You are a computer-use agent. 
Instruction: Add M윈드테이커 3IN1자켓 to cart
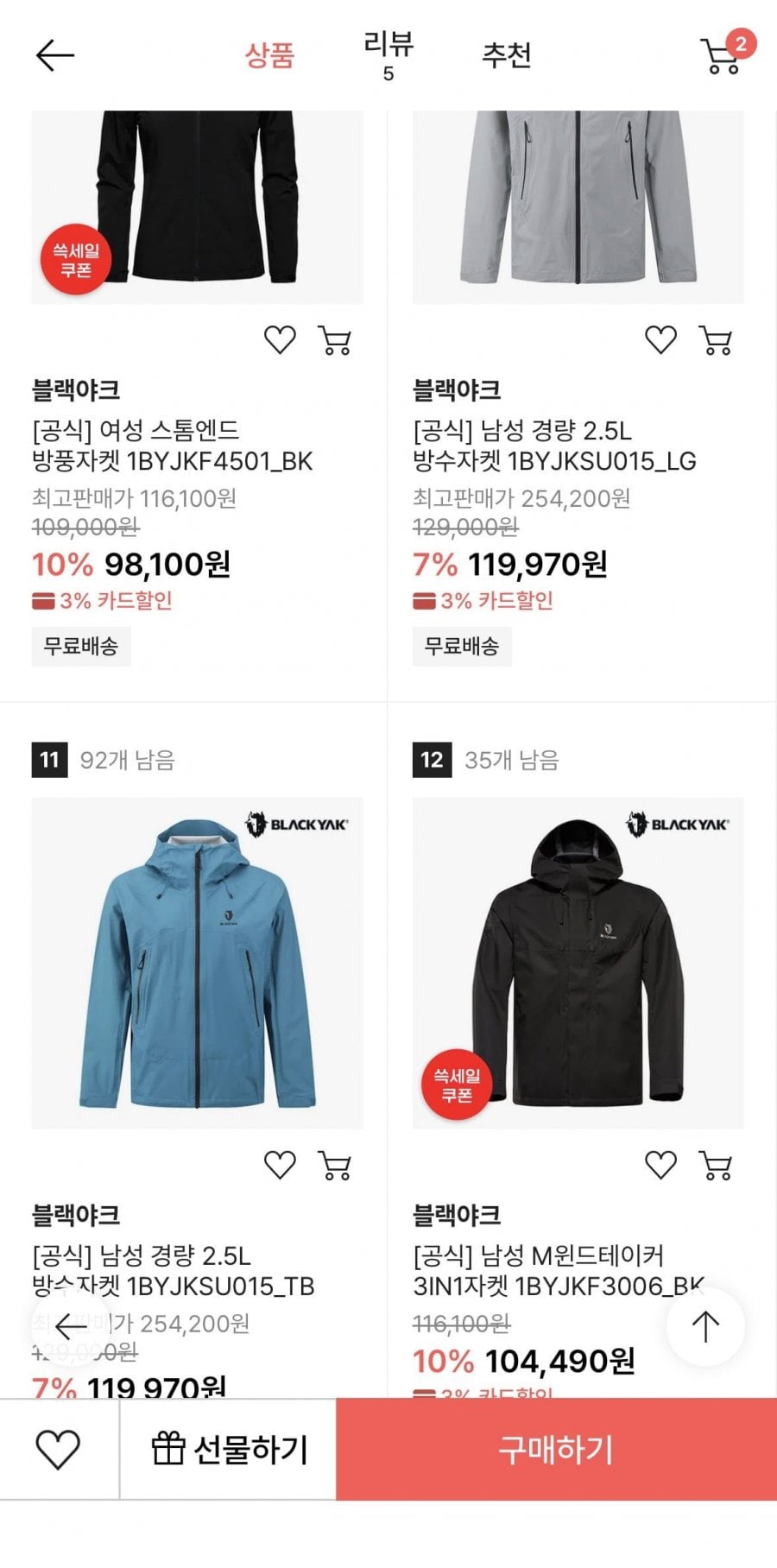pyautogui.click(x=716, y=1166)
